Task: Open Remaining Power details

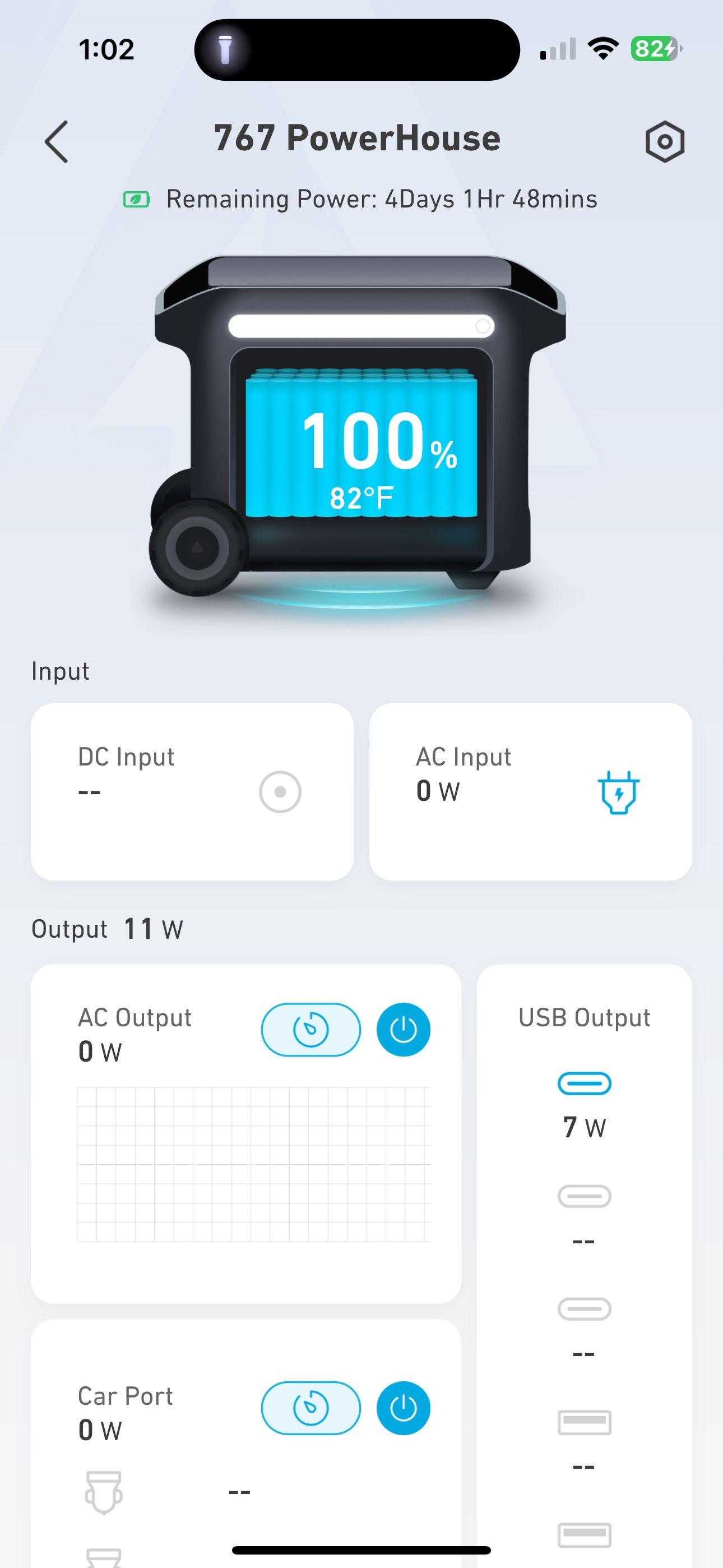Action: click(382, 199)
